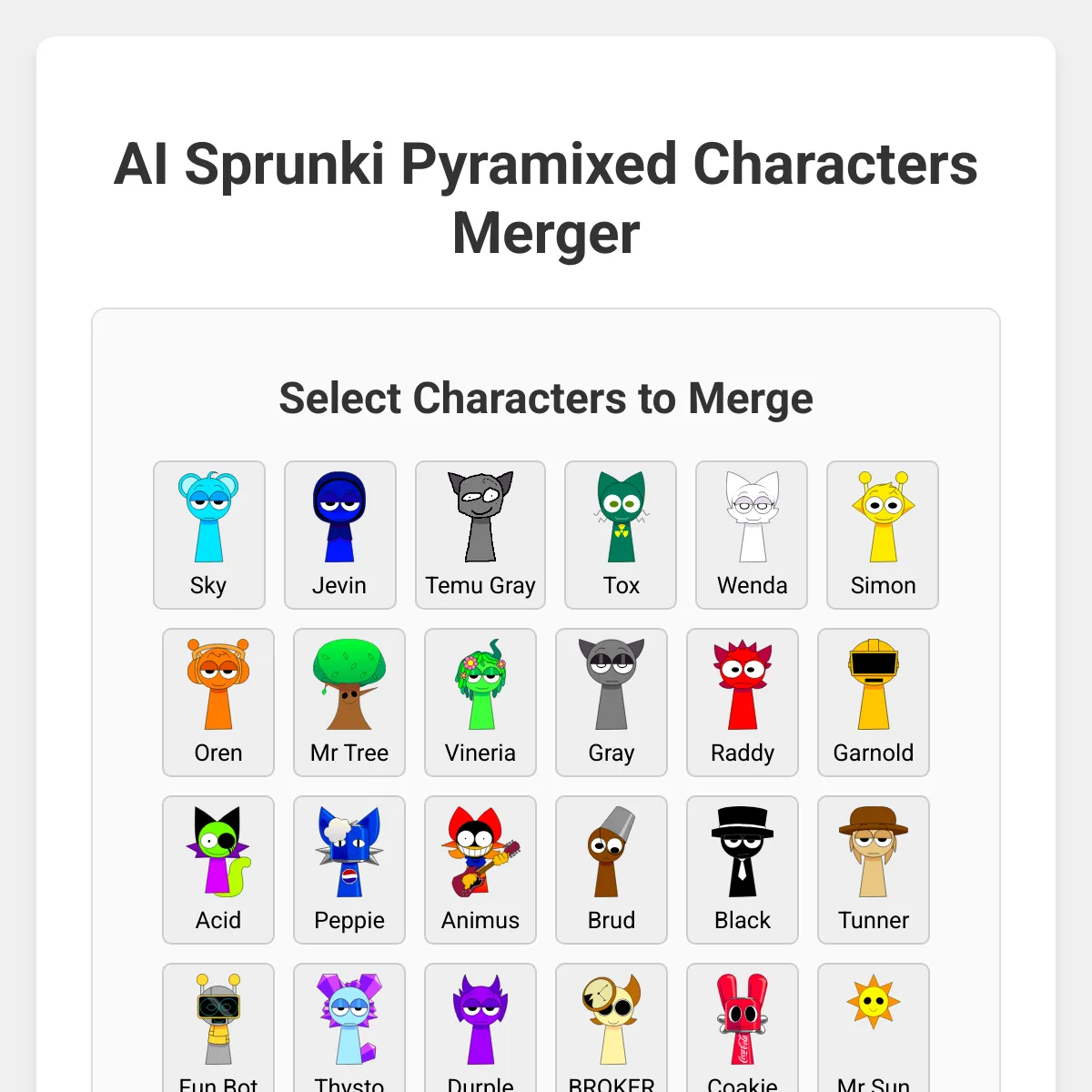Tap the Garnold character card
This screenshot has height=1092, width=1092.
click(874, 702)
